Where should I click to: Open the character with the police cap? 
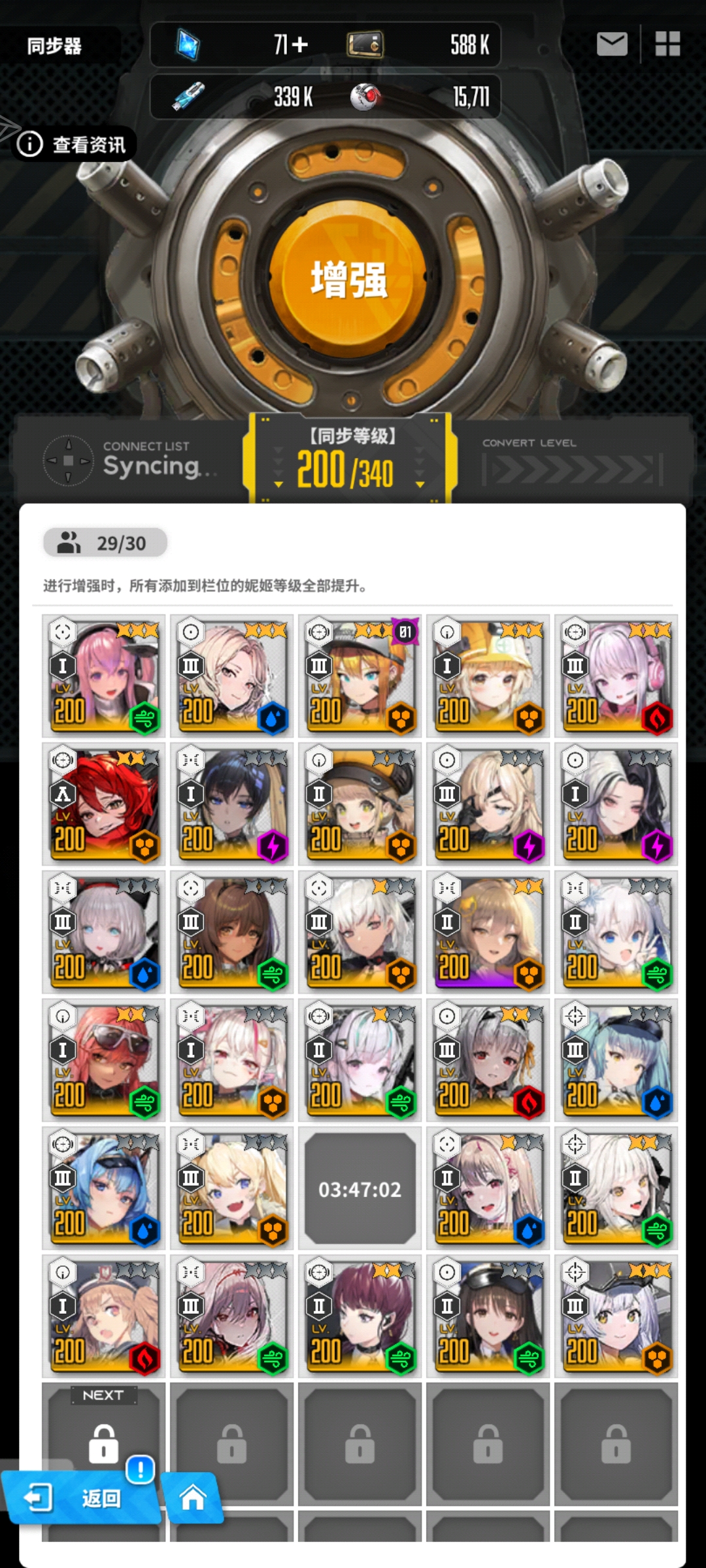[488, 1316]
